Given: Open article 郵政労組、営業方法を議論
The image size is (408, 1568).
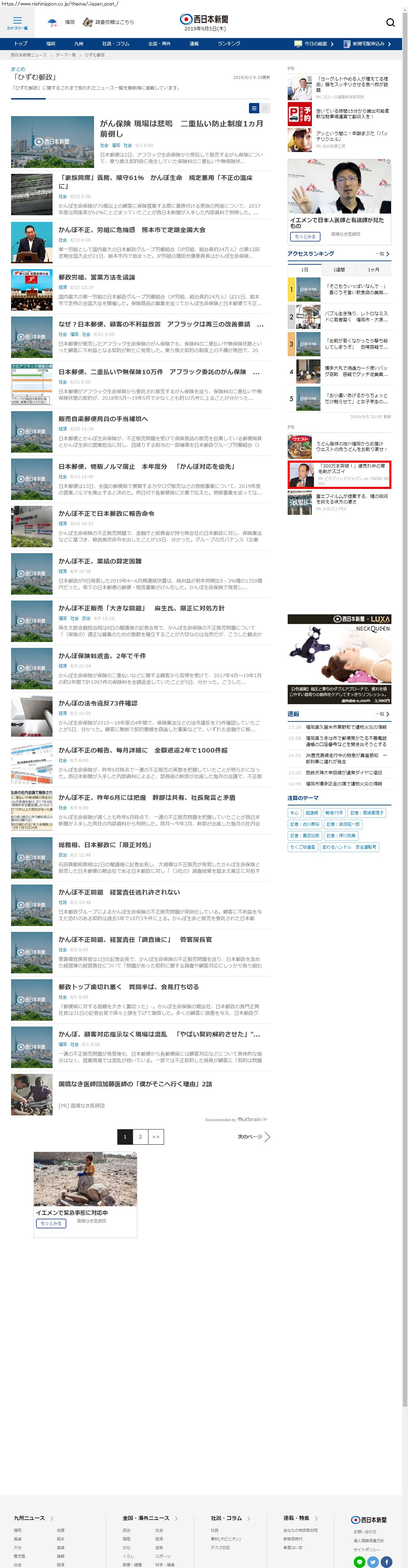Looking at the screenshot, I should coord(97,277).
